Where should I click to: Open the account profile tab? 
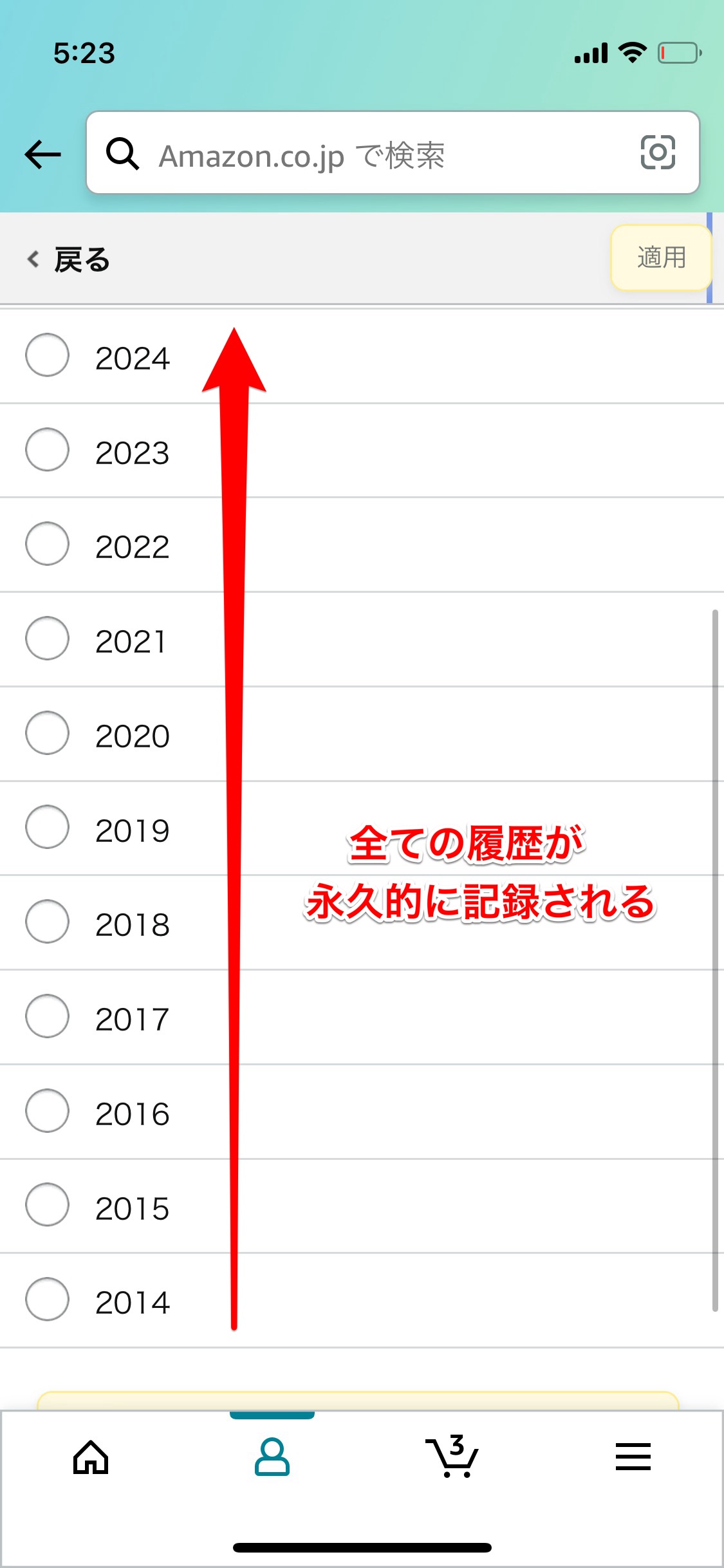[272, 1457]
